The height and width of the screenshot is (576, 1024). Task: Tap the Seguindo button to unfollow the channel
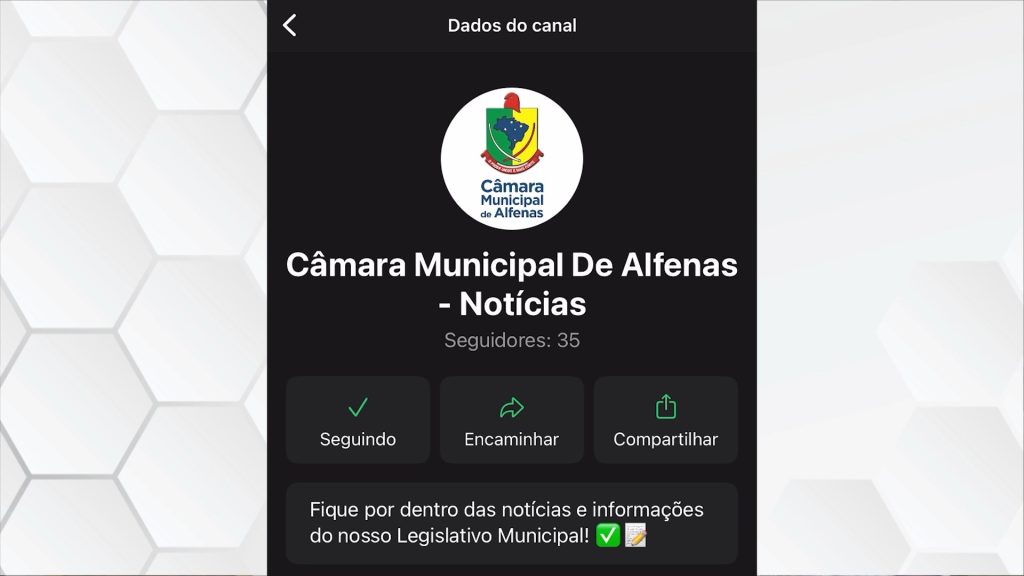pyautogui.click(x=358, y=420)
